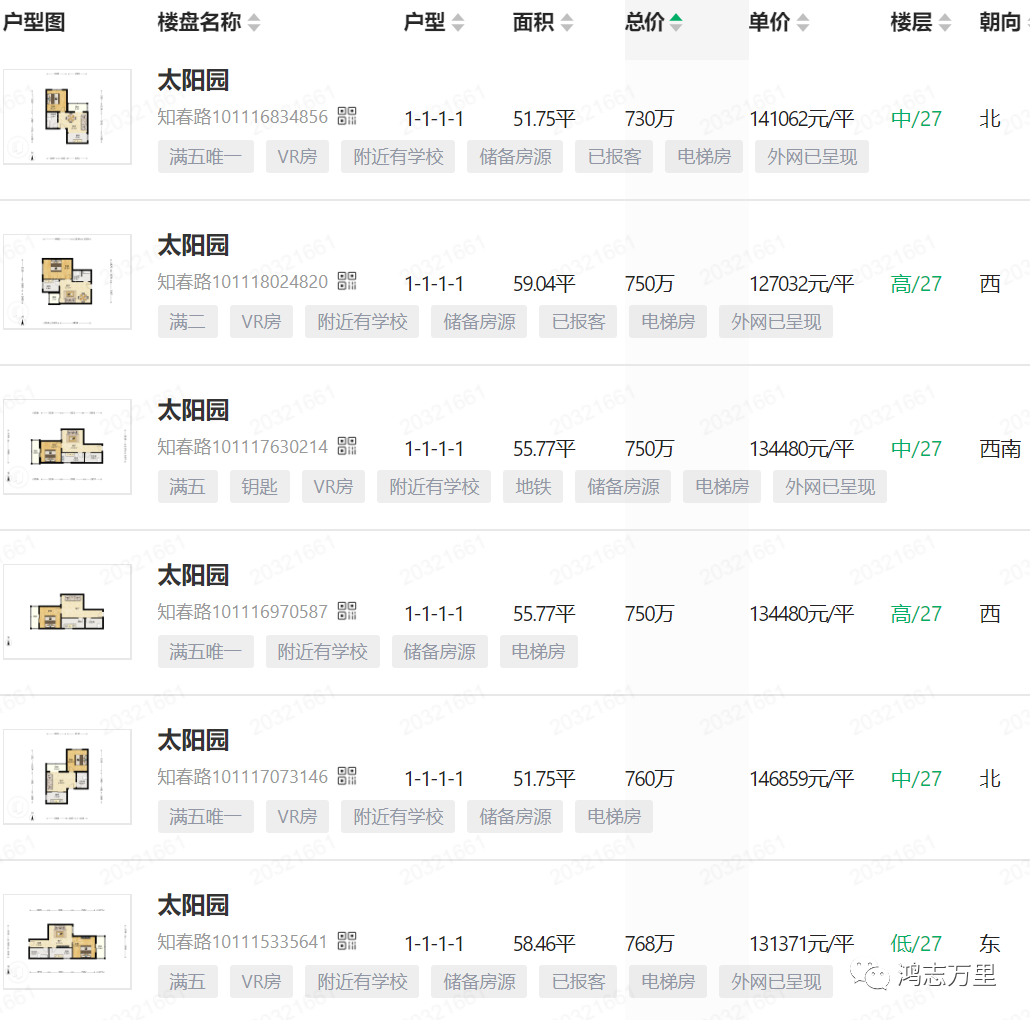Viewport: 1030px width, 1020px height.
Task: Sort listings by 单价 column
Action: click(779, 22)
